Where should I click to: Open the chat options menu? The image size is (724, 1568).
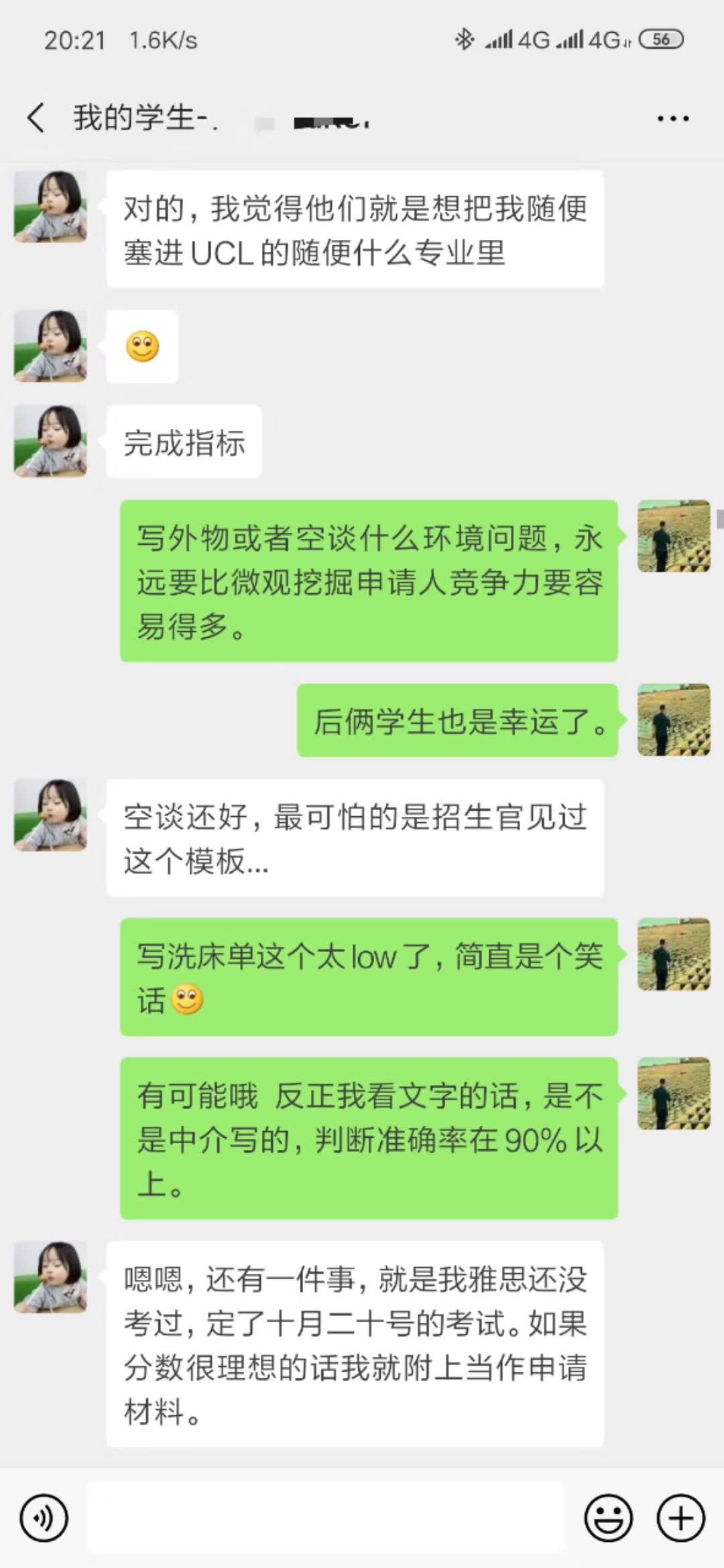coord(672,119)
